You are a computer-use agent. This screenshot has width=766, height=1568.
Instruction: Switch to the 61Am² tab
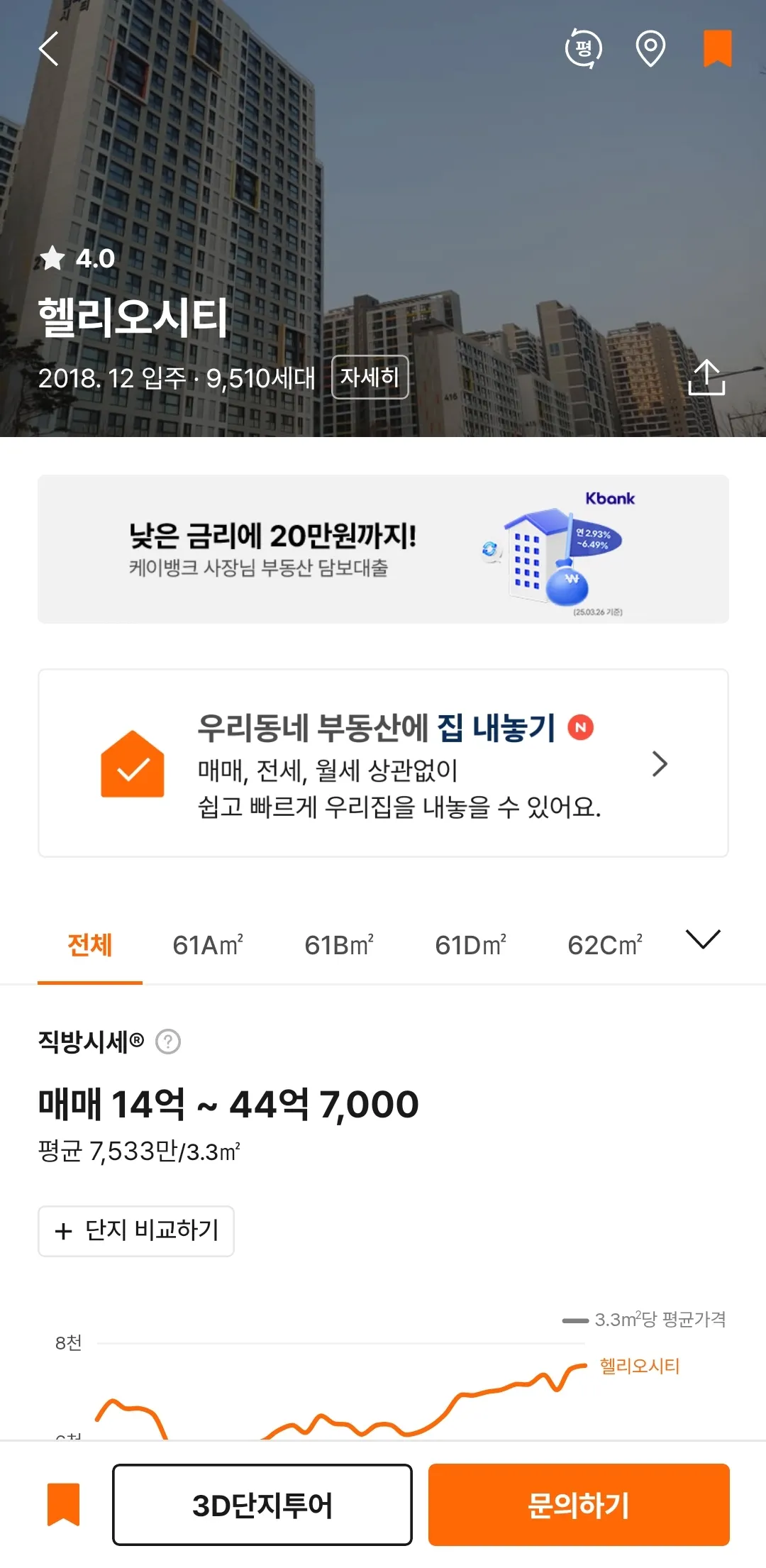tap(208, 945)
